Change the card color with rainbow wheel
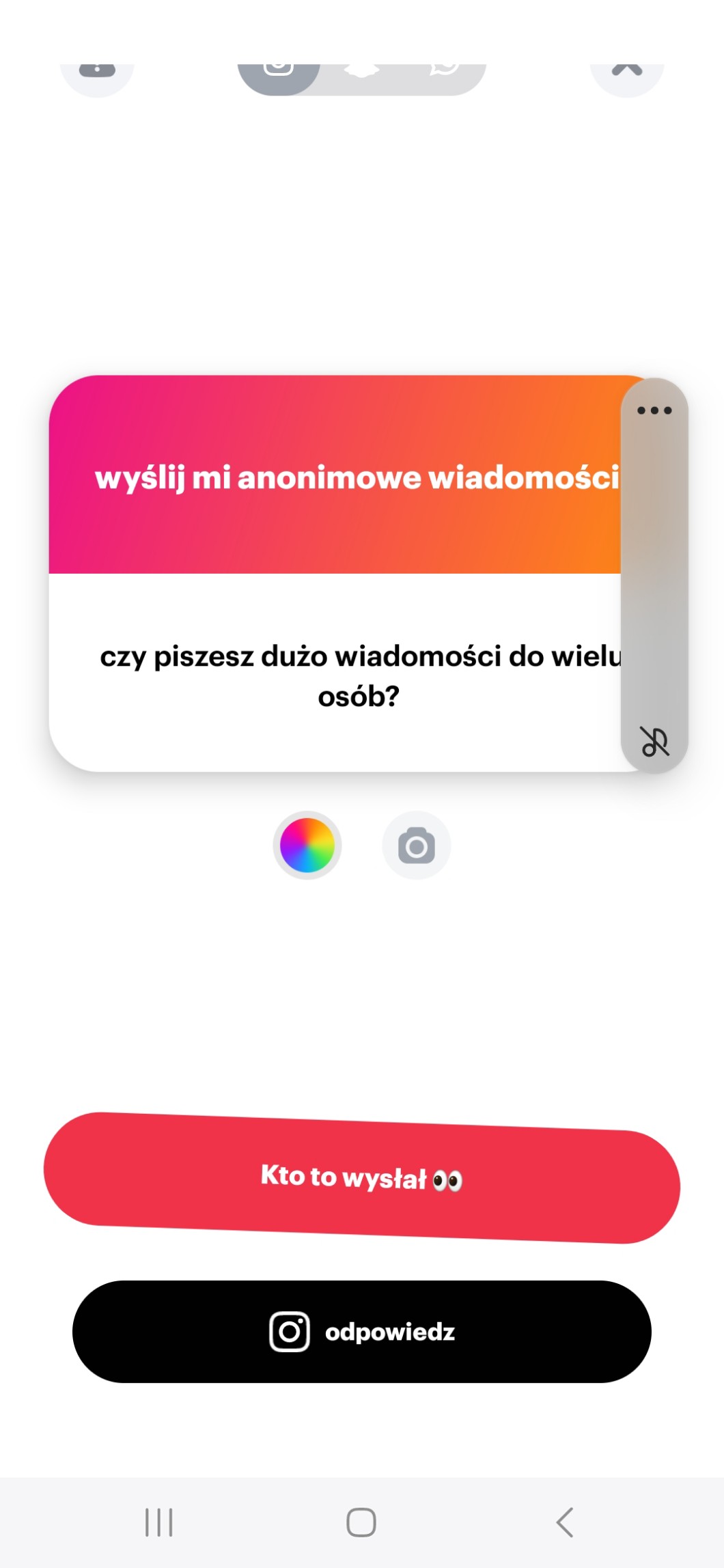This screenshot has width=724, height=1568. tap(307, 845)
